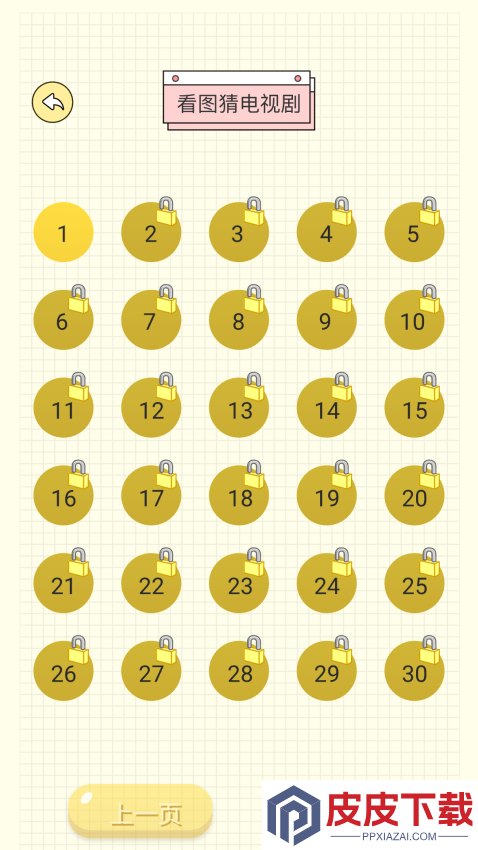The image size is (478, 850).
Task: Select locked level 19
Action: (x=327, y=496)
